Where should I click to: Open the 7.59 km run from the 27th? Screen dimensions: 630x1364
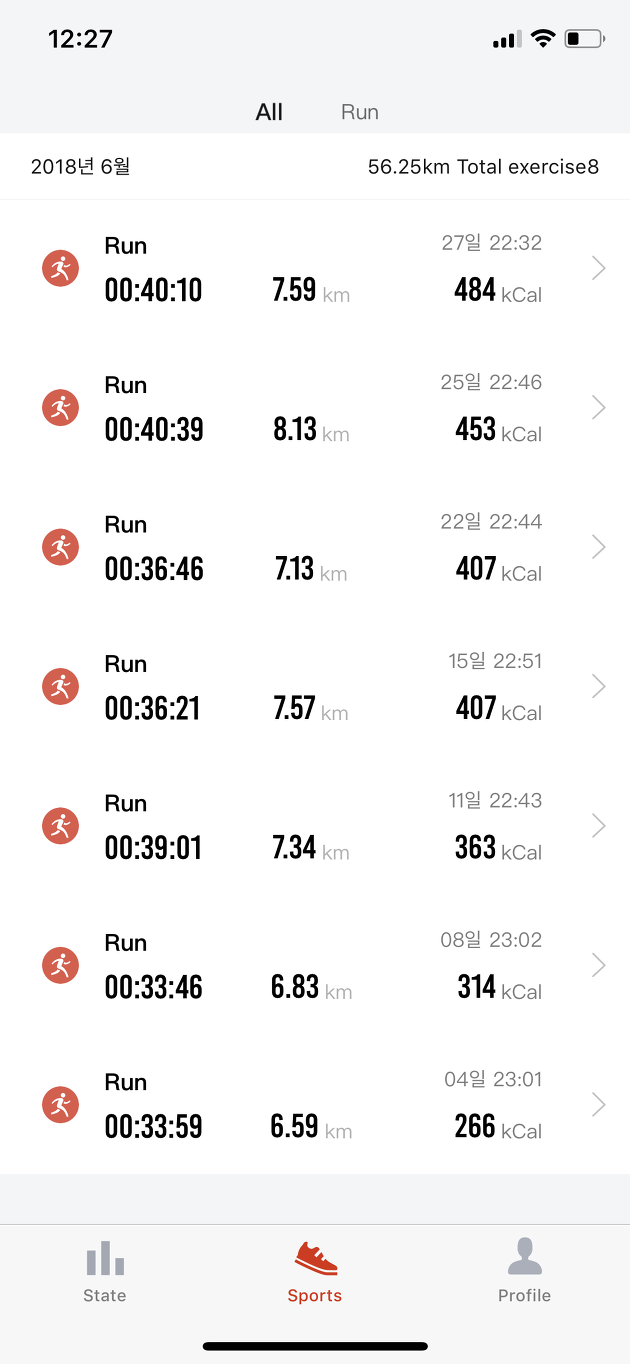(x=315, y=269)
